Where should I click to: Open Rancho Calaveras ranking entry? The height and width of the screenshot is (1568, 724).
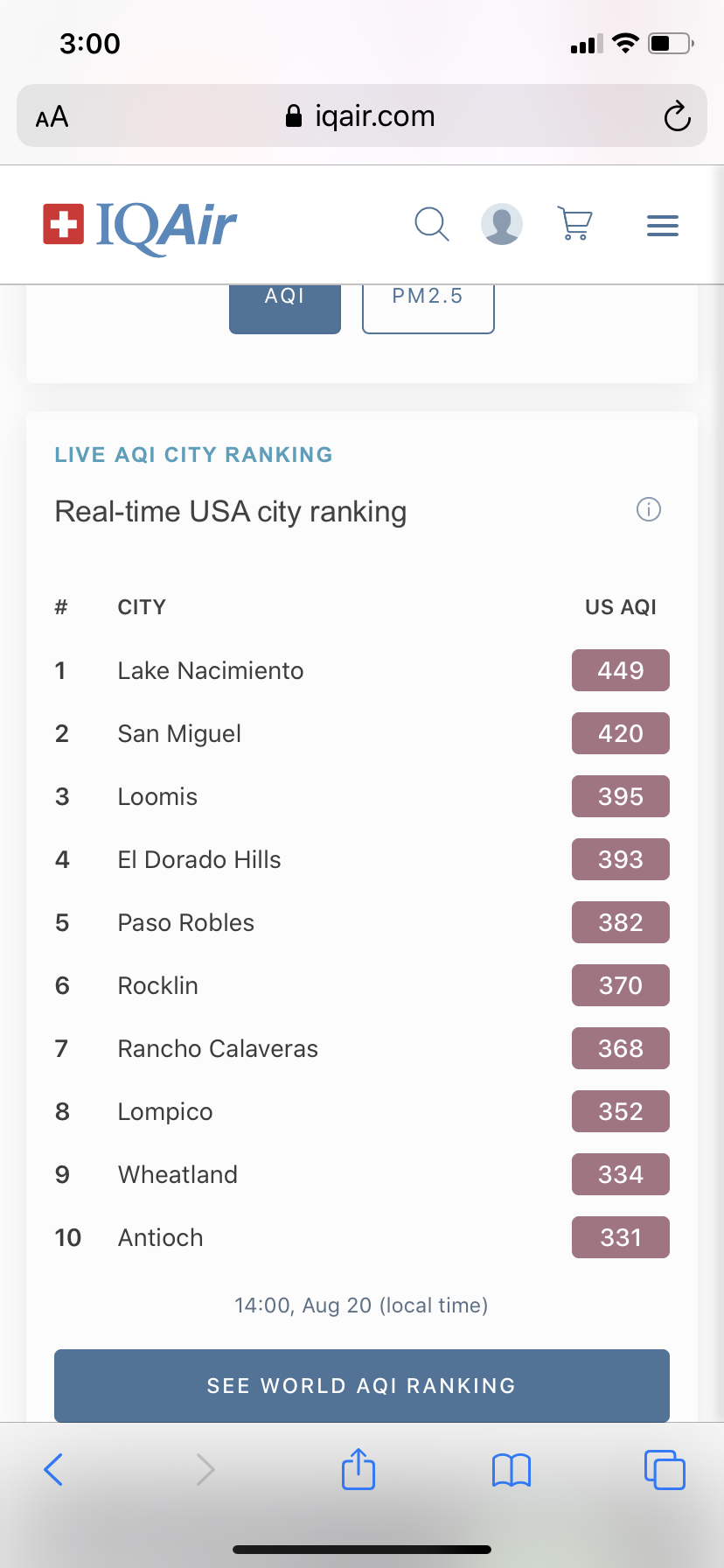pyautogui.click(x=218, y=1049)
